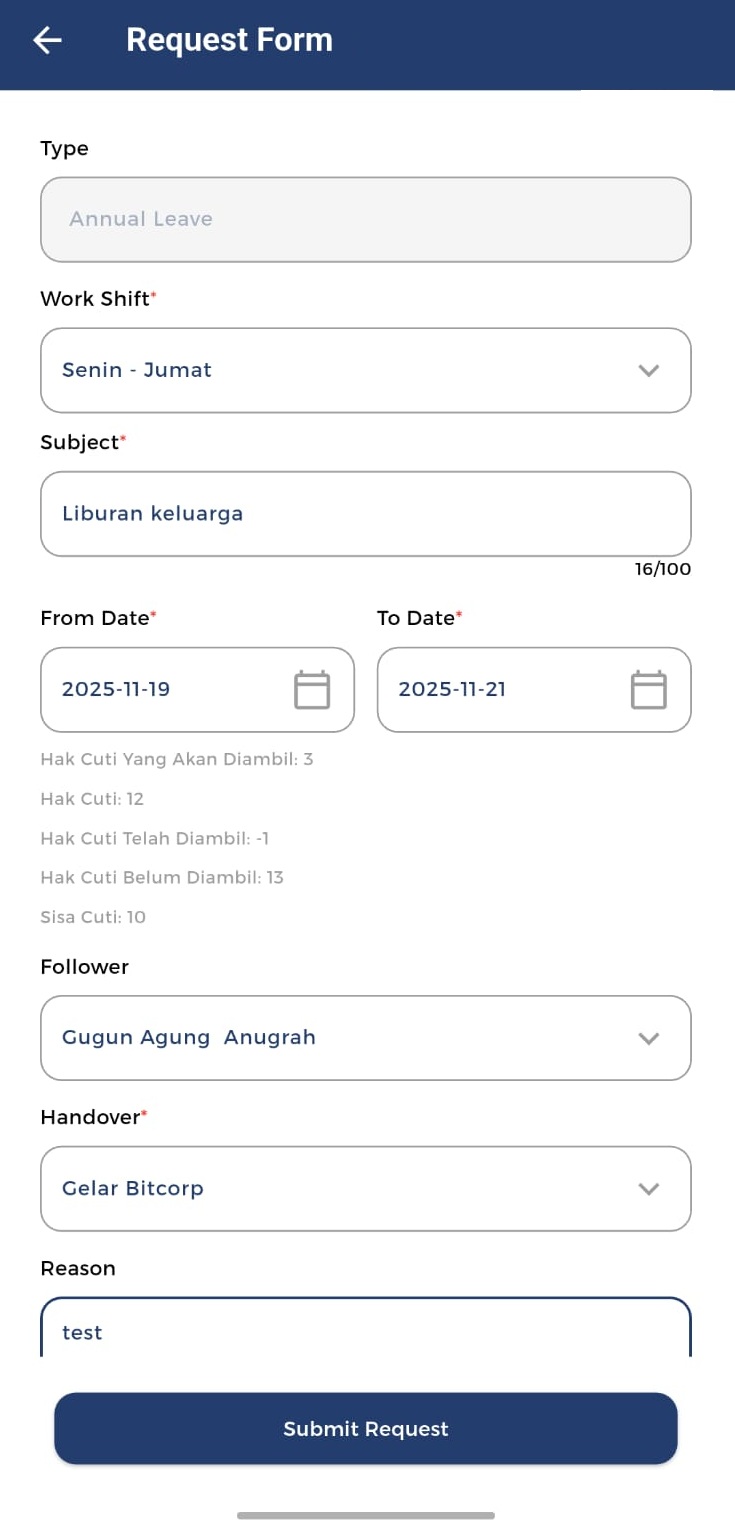Change the To Date value
Image resolution: width=735 pixels, height=1529 pixels.
click(533, 690)
